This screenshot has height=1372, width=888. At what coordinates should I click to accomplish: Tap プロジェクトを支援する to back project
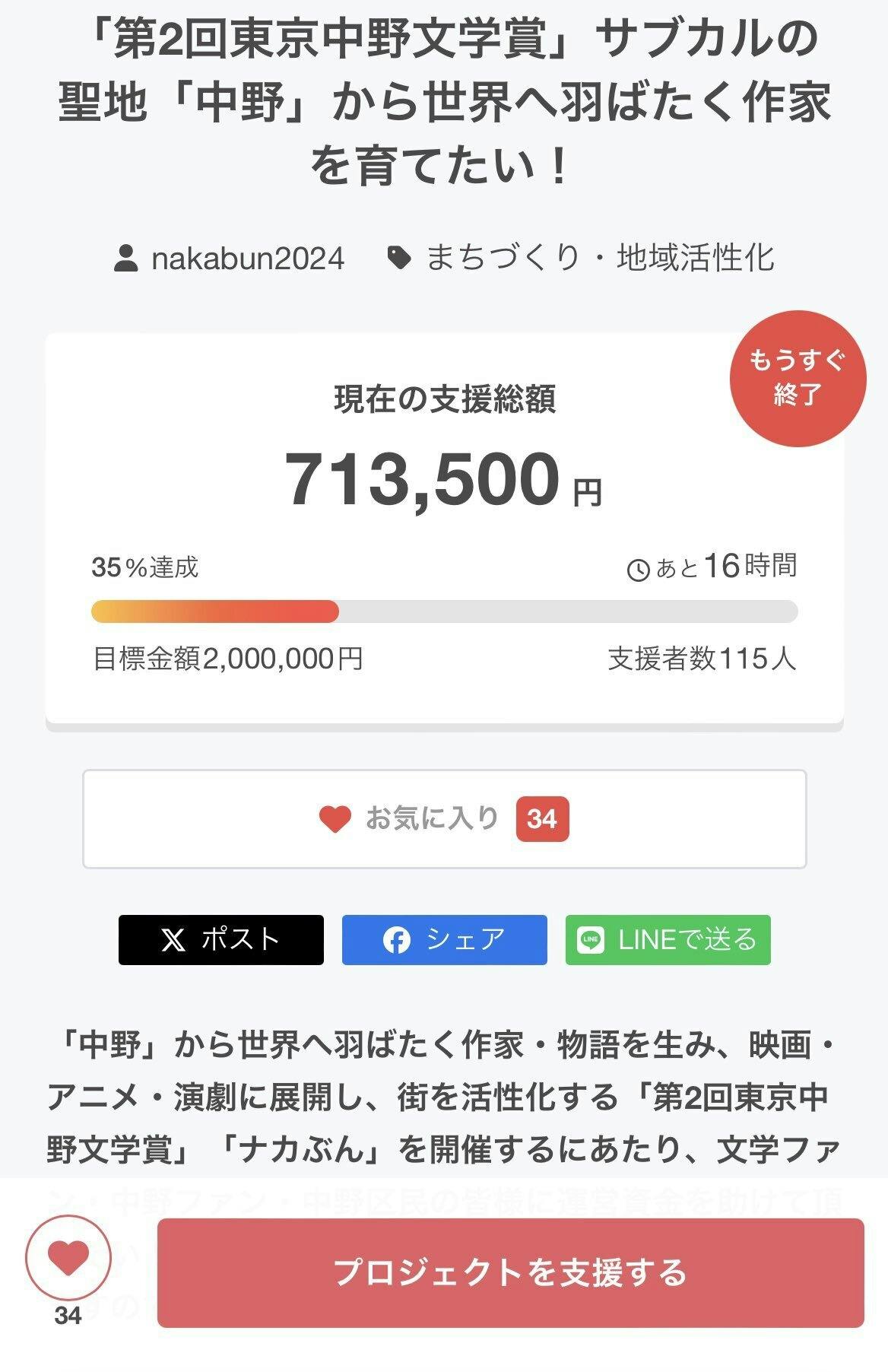point(510,1272)
